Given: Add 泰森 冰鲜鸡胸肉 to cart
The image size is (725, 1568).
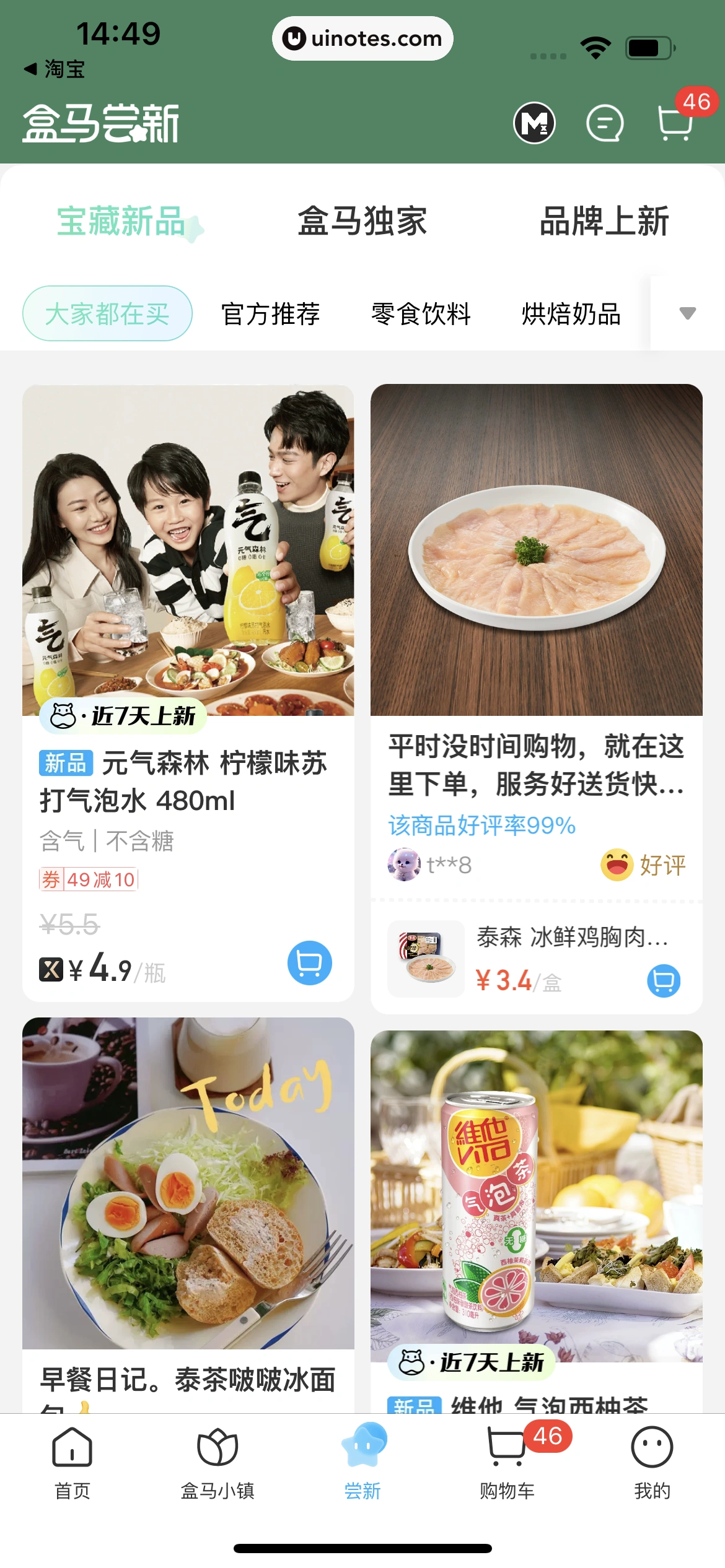Looking at the screenshot, I should (x=664, y=981).
